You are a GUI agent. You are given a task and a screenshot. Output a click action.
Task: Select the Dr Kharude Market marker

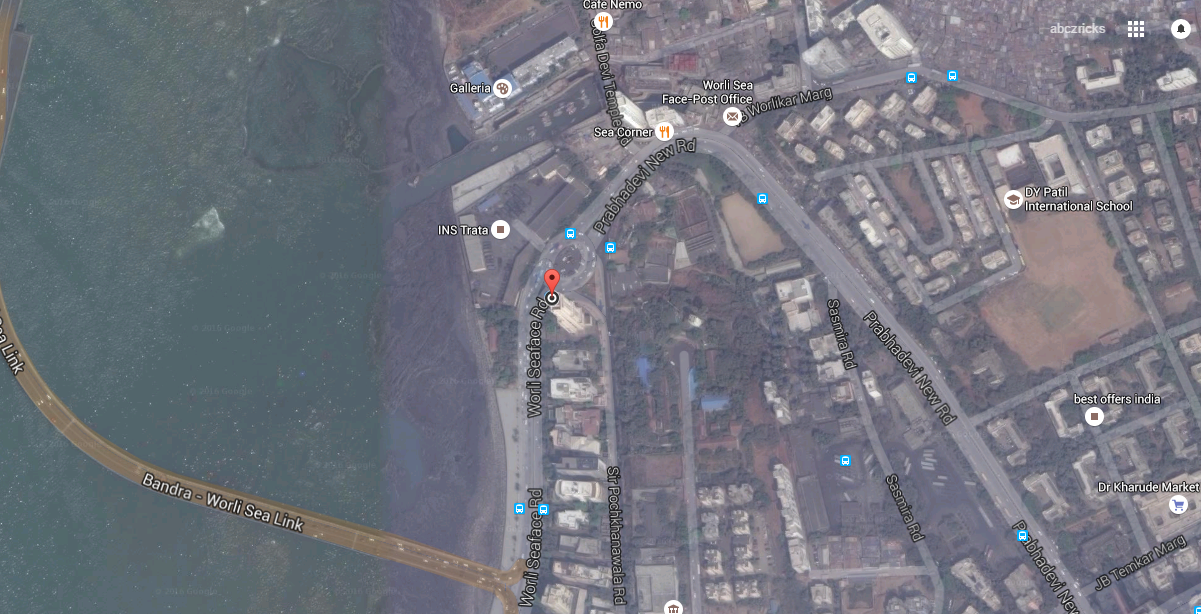(1178, 504)
